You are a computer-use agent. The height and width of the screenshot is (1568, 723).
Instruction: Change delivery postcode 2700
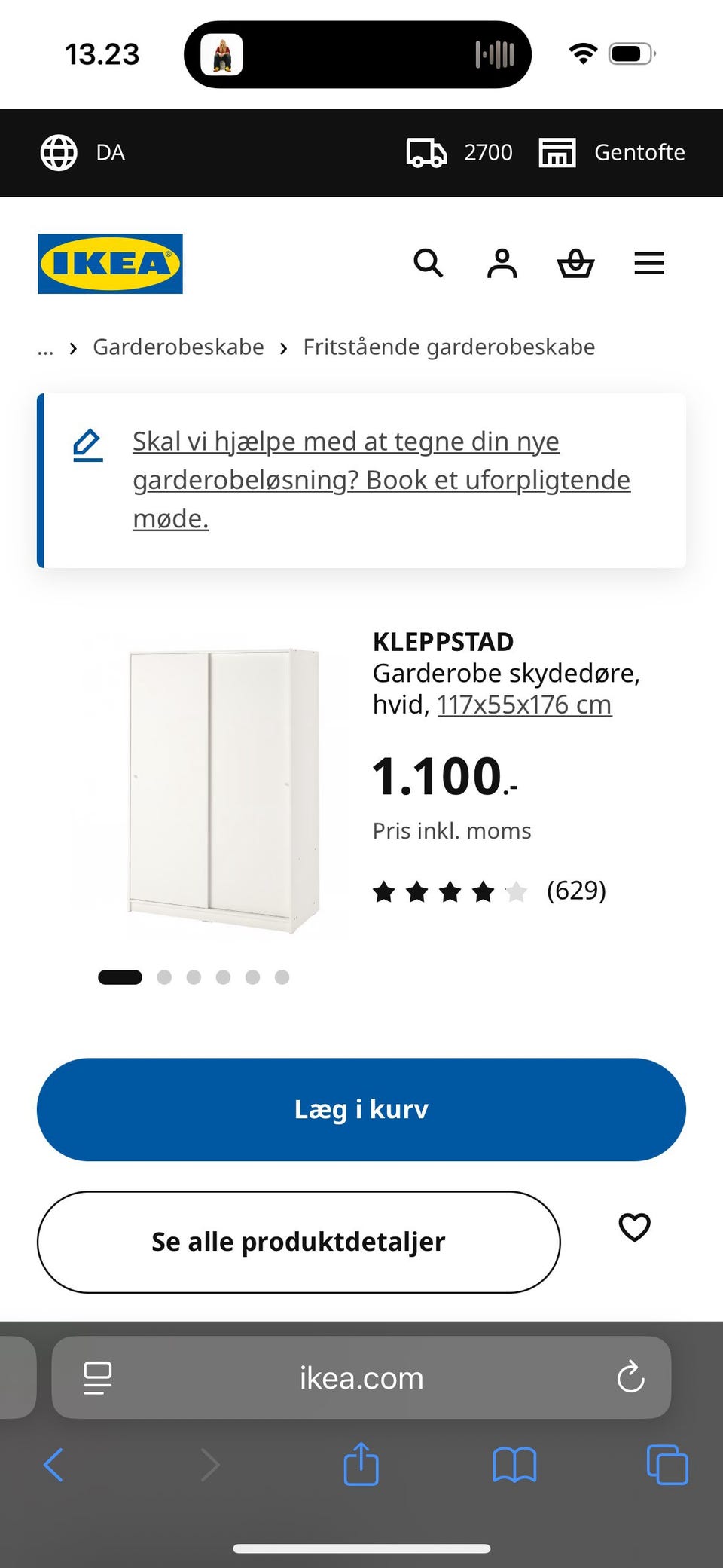tap(459, 153)
